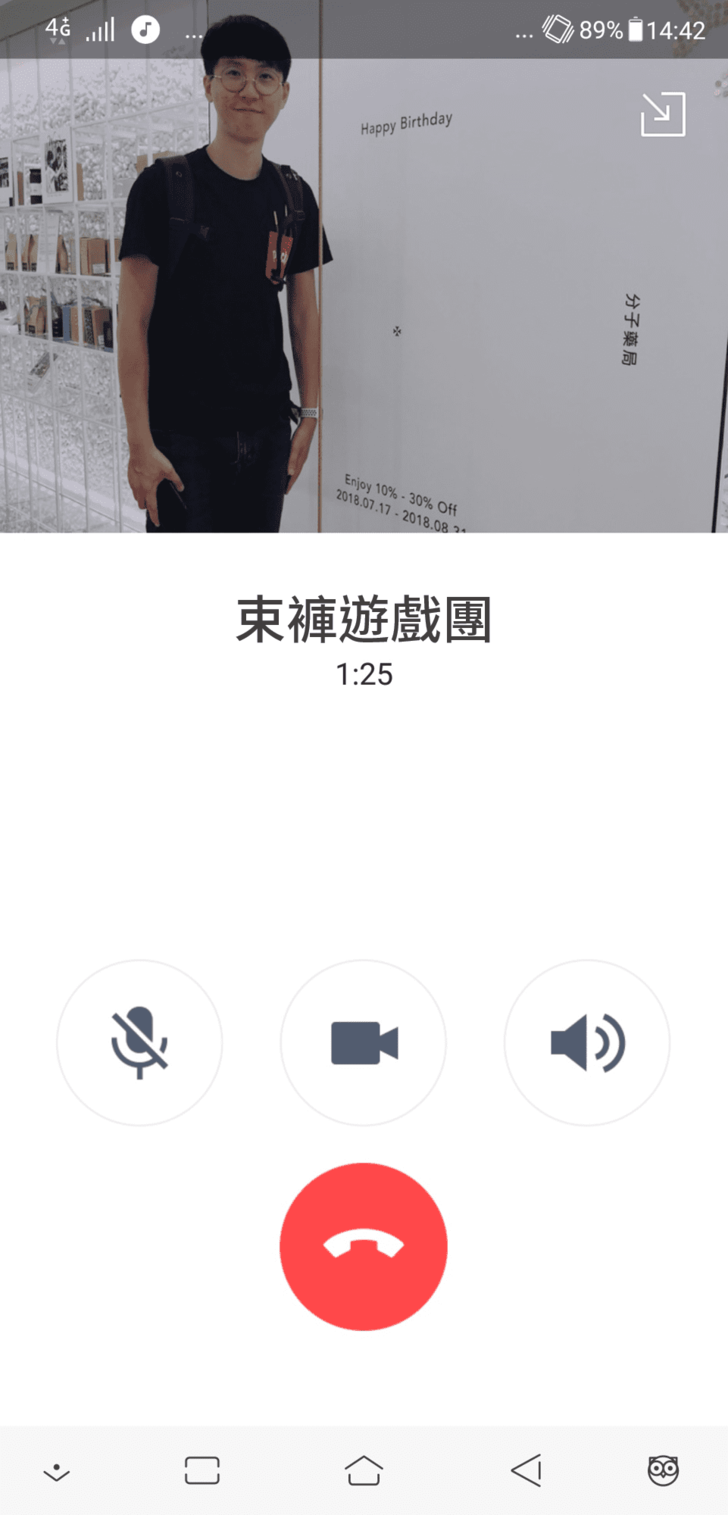Open recent apps from navigation bar

click(x=202, y=1470)
